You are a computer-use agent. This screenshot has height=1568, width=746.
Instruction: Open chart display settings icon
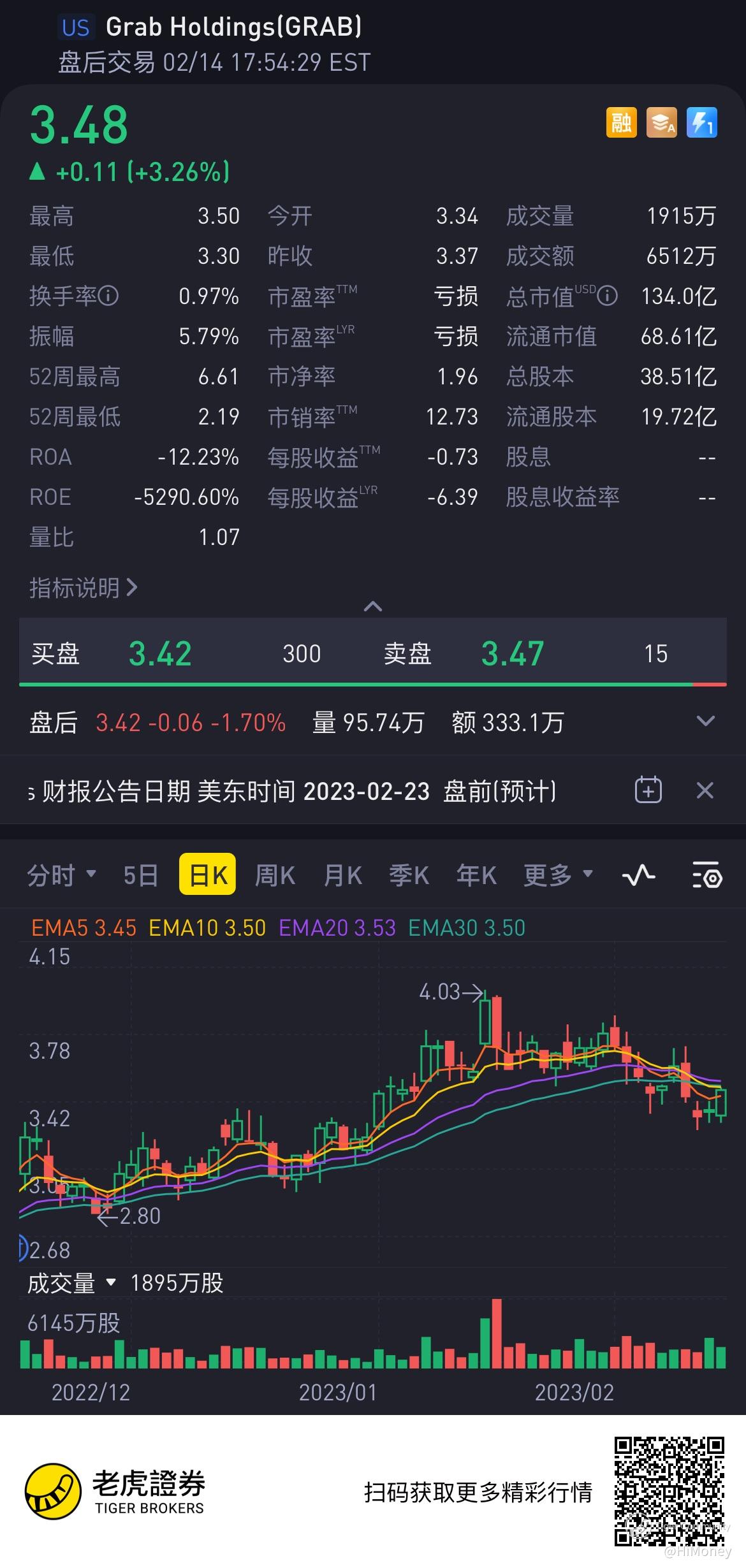[706, 875]
